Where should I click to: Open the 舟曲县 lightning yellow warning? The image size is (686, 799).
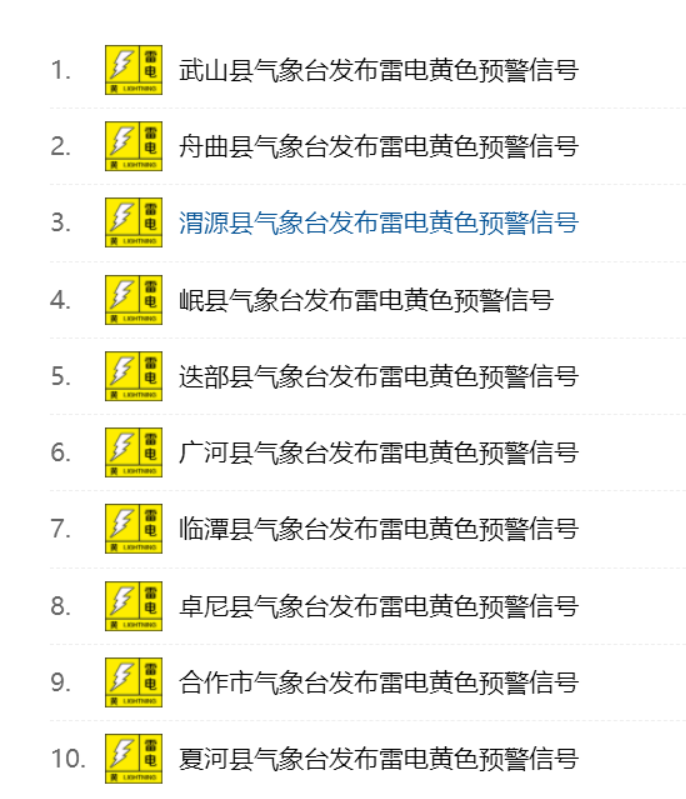point(378,147)
